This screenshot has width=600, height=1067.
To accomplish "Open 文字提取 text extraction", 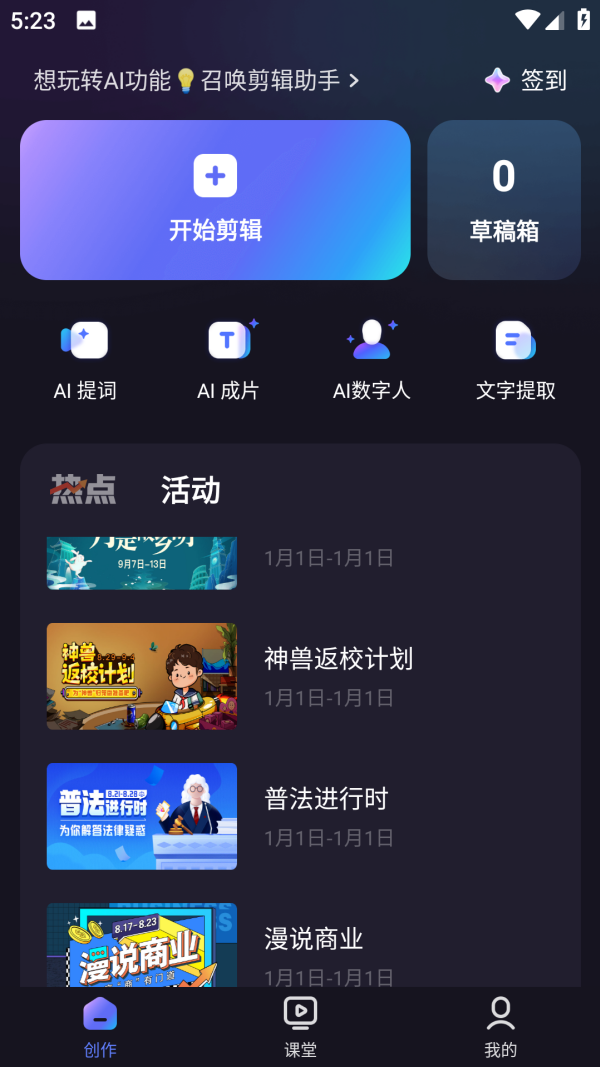I will click(515, 360).
